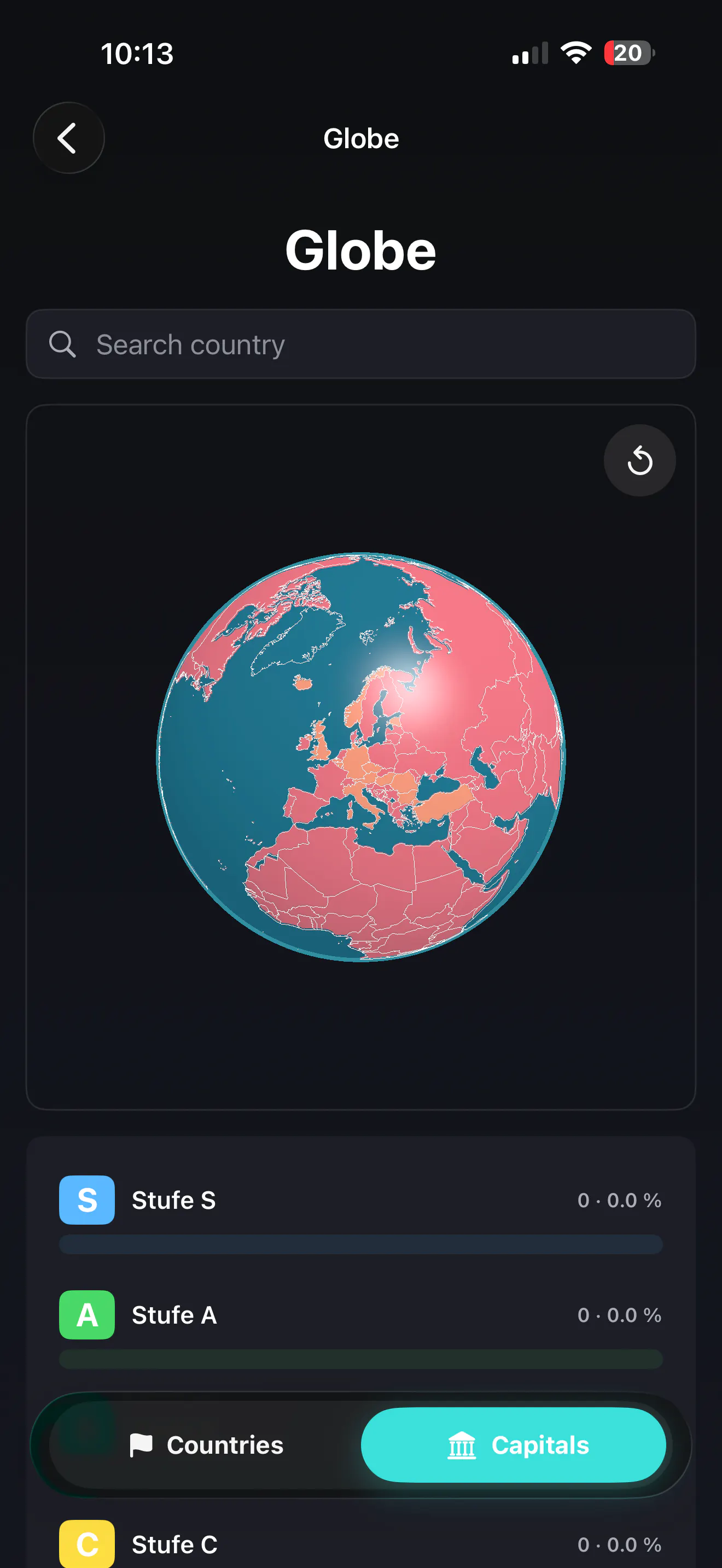Switch to the Countries tab
The image size is (722, 1568).
(x=207, y=1445)
